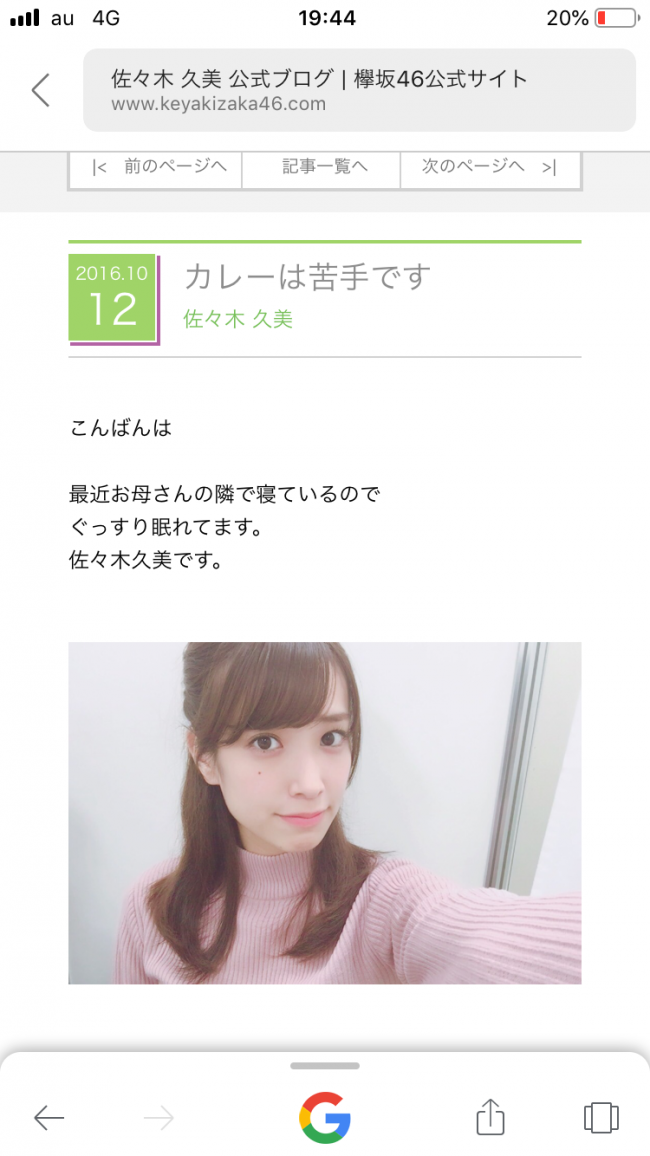Go to 前のページへ (previous page)
Viewport: 650px width, 1156px height.
156,167
